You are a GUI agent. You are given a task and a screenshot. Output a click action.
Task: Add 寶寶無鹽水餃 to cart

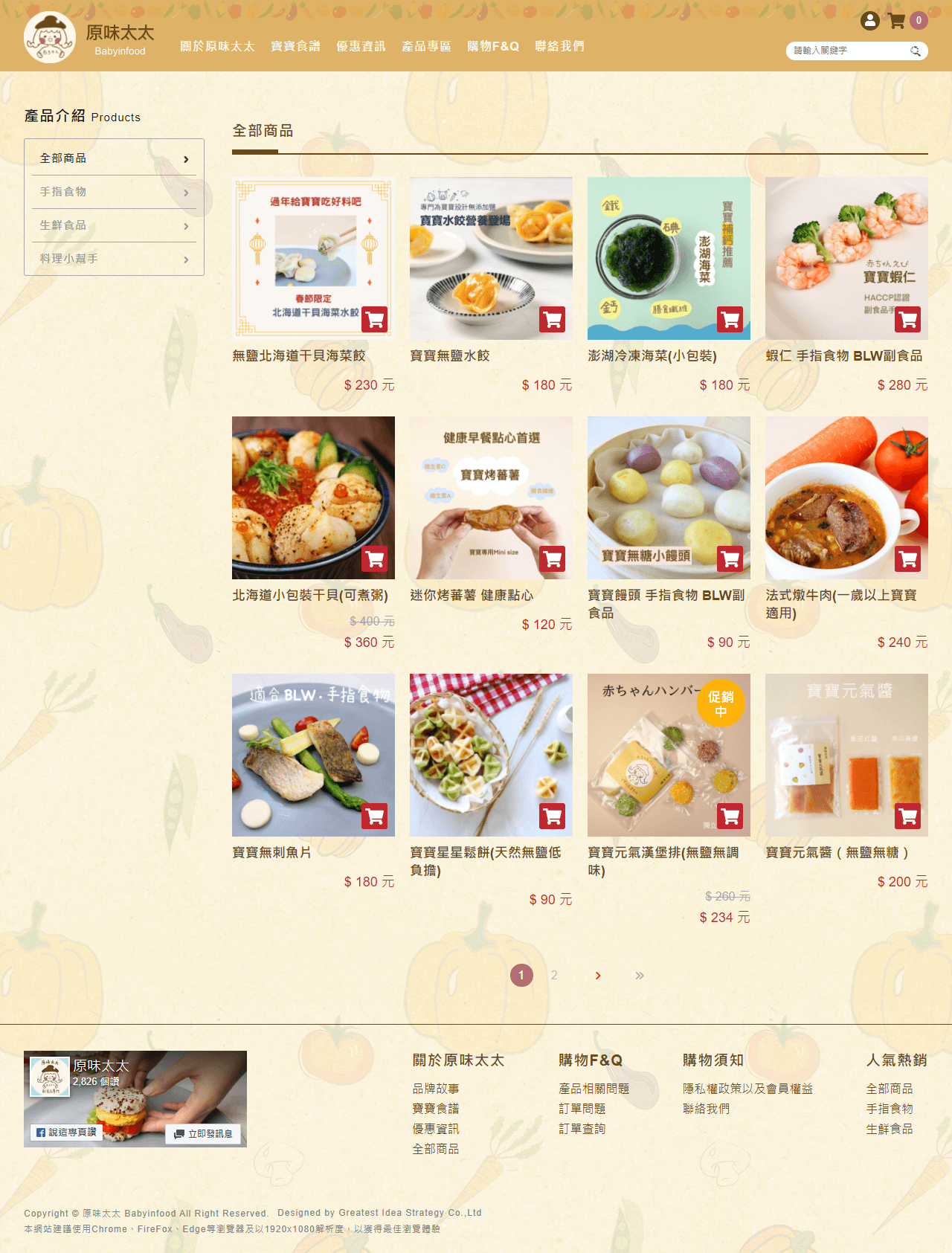point(552,320)
